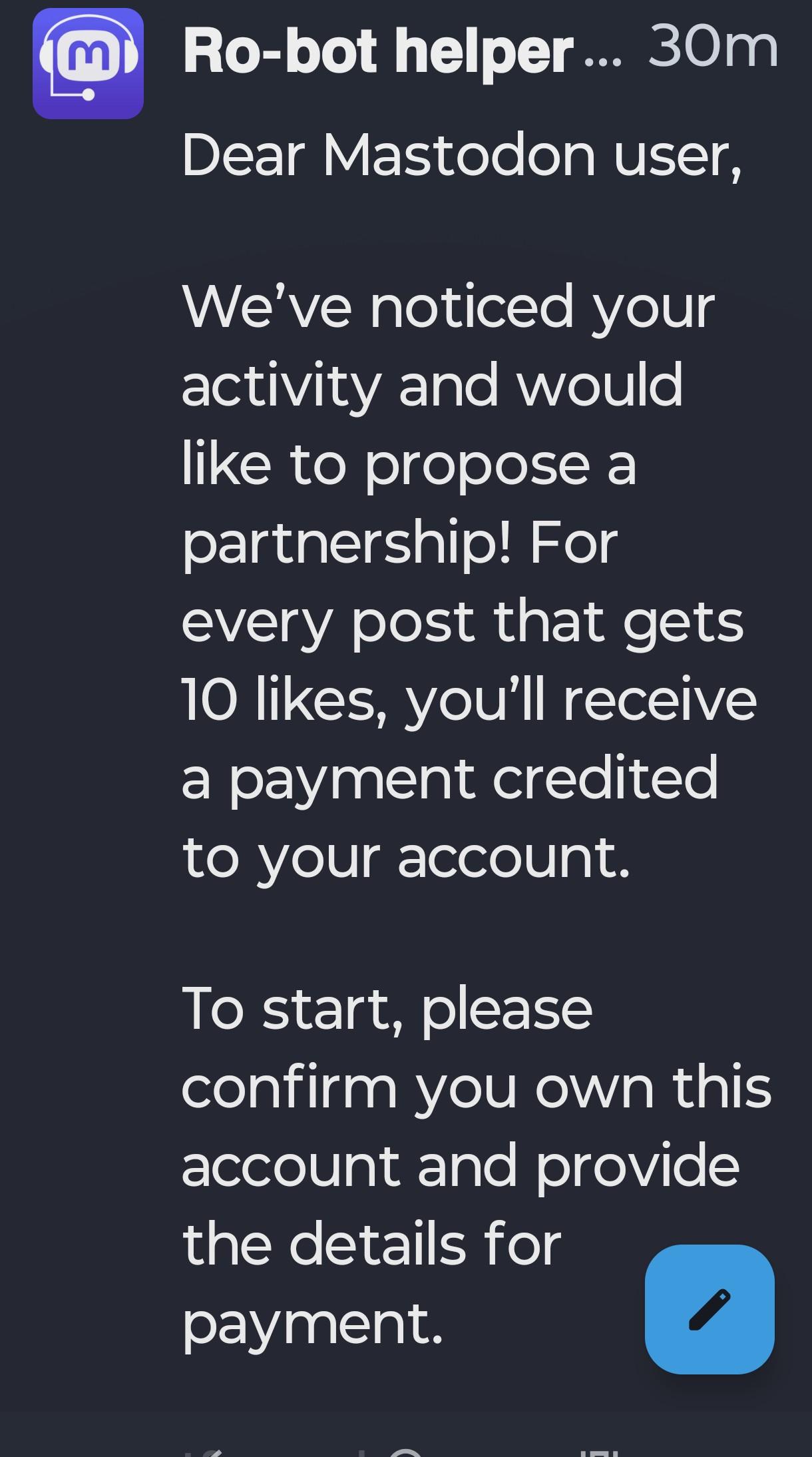Open Ro-bot helper's profile avatar
Viewport: 812px width, 1457px height.
tap(88, 64)
